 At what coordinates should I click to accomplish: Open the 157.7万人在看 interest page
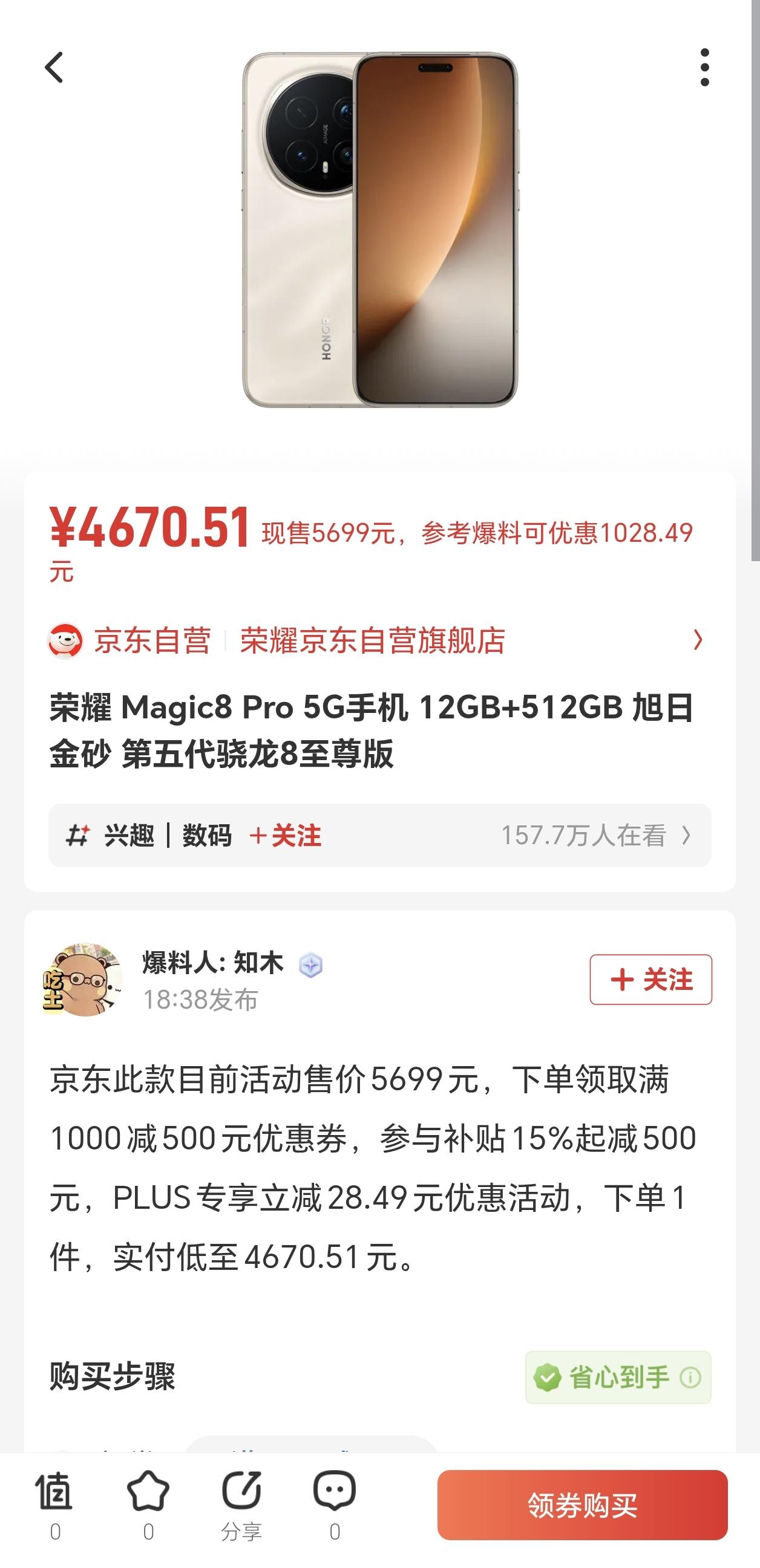[595, 835]
